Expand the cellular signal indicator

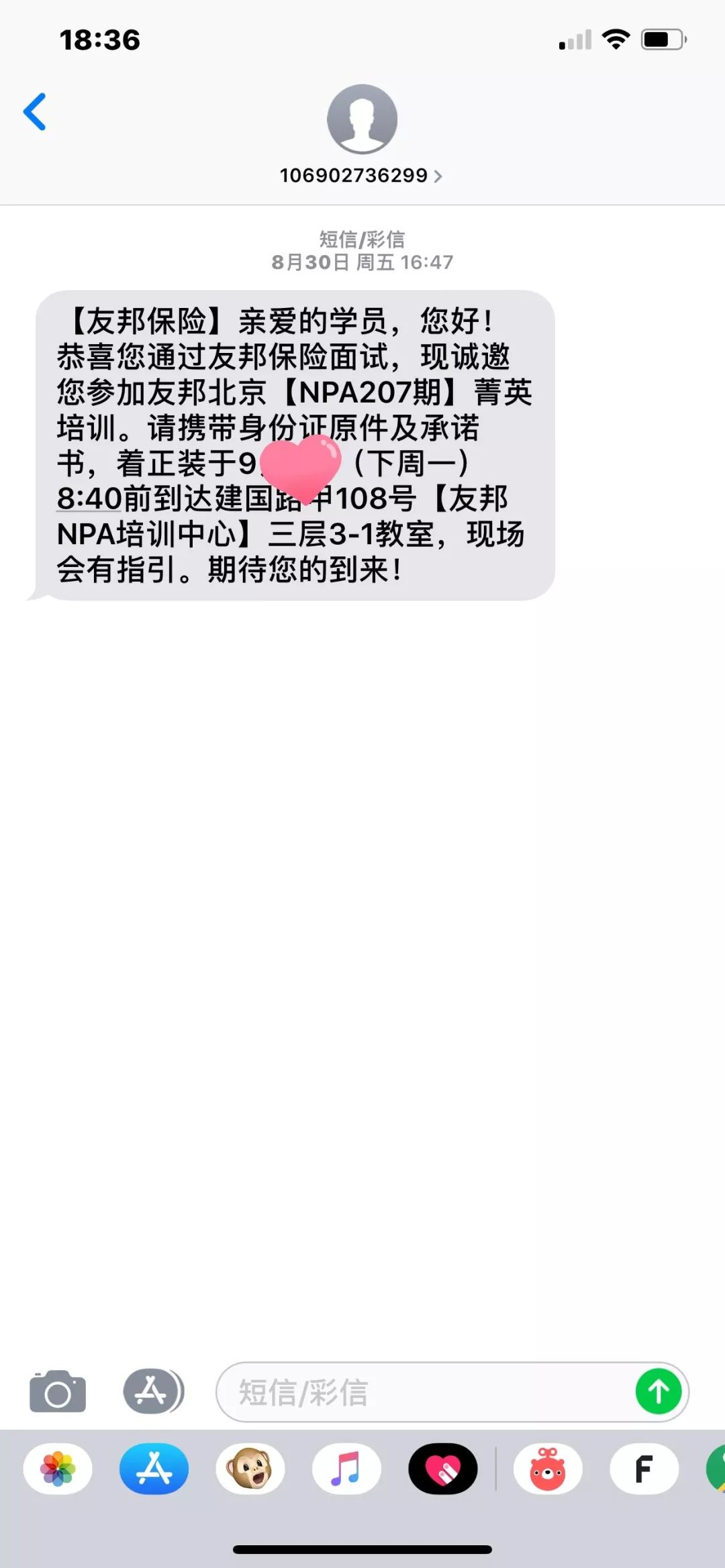(x=574, y=40)
